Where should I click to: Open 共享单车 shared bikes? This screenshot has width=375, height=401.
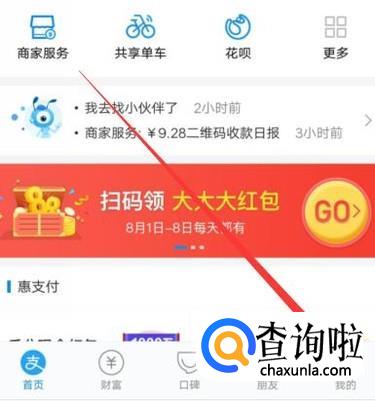tap(140, 37)
